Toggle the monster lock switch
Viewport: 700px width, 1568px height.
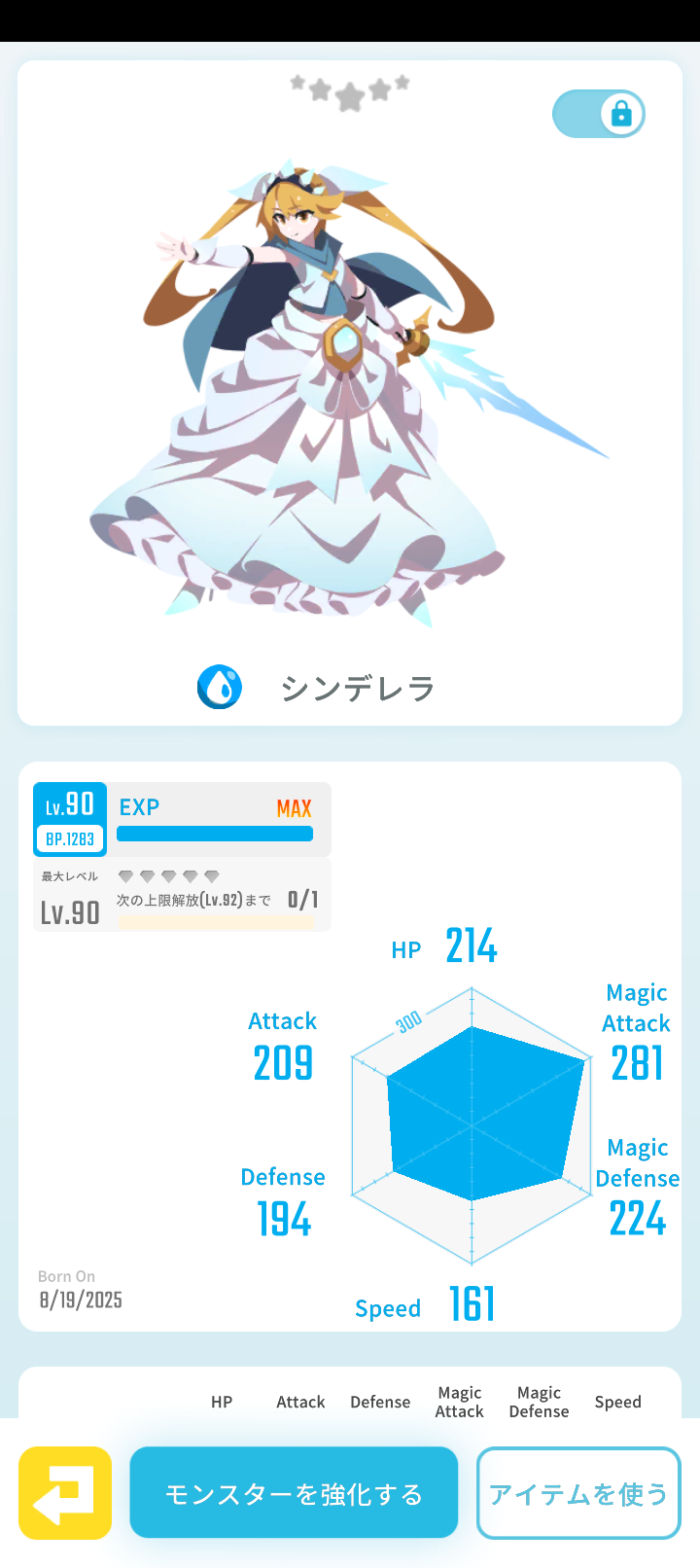click(x=598, y=114)
